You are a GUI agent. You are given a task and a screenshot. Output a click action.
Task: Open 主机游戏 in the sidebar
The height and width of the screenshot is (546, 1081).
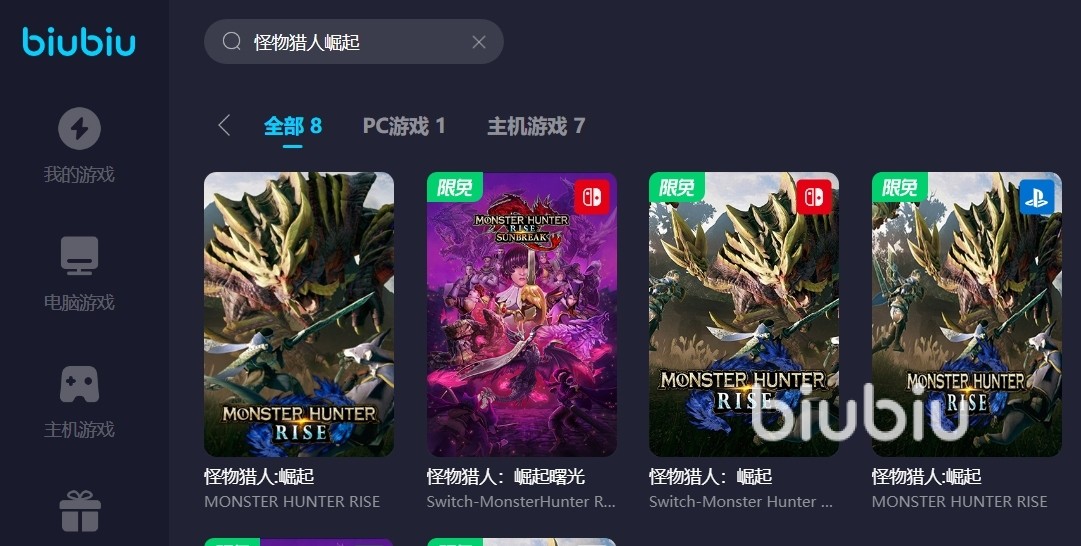click(79, 400)
